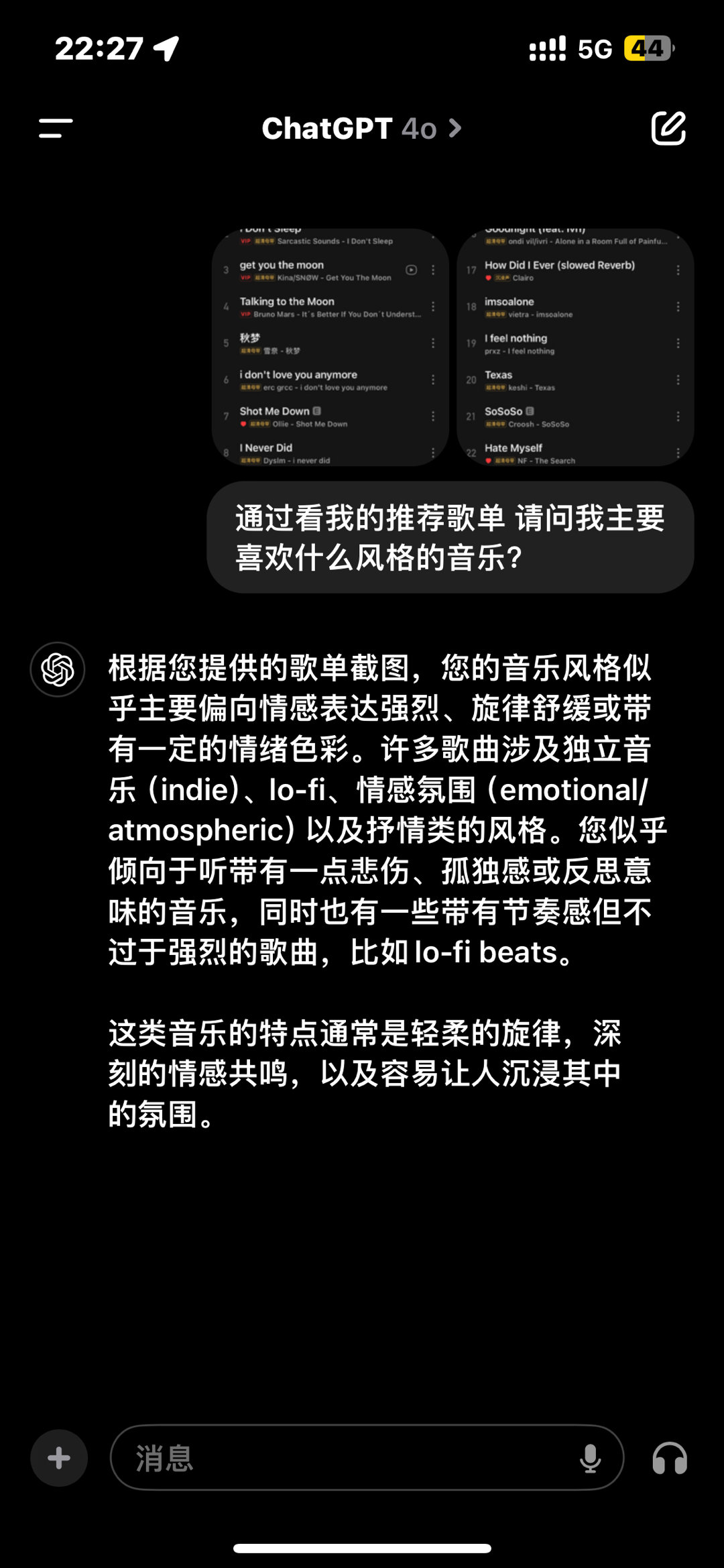Open the ChatGPT 4o model selector
This screenshot has height=1568, width=724.
point(361,128)
